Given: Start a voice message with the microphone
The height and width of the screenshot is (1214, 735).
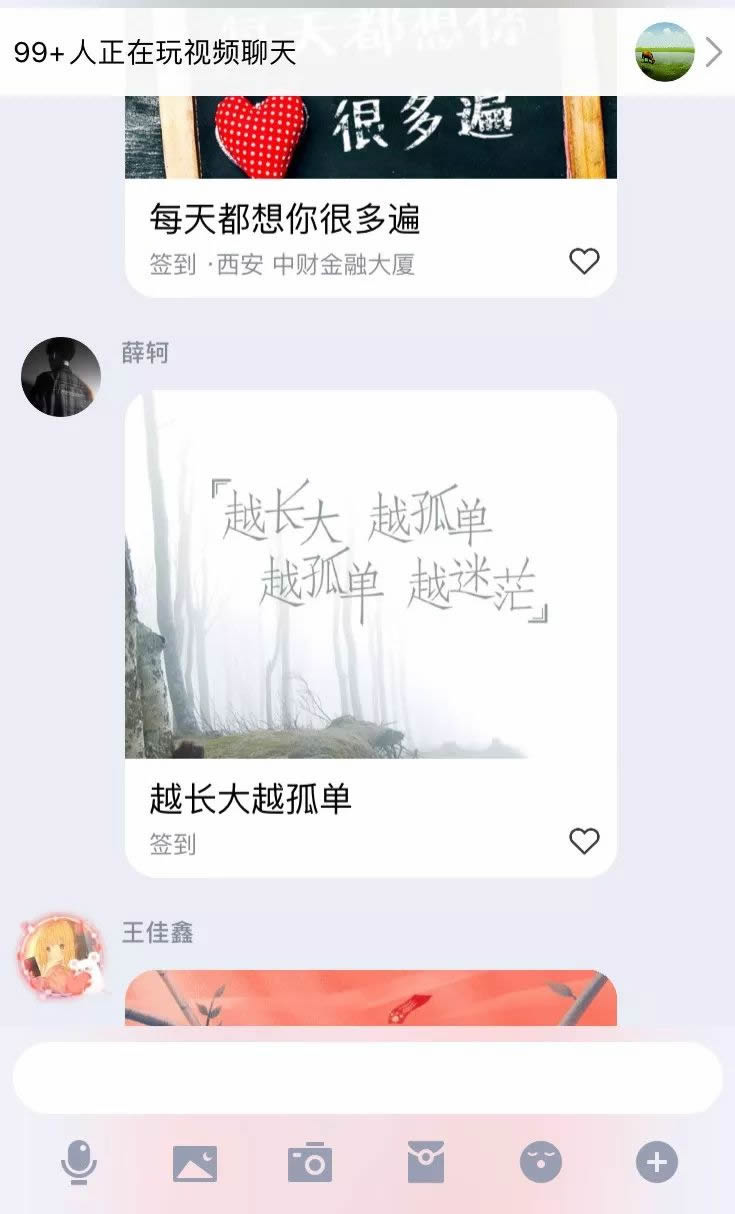Looking at the screenshot, I should (x=79, y=1163).
